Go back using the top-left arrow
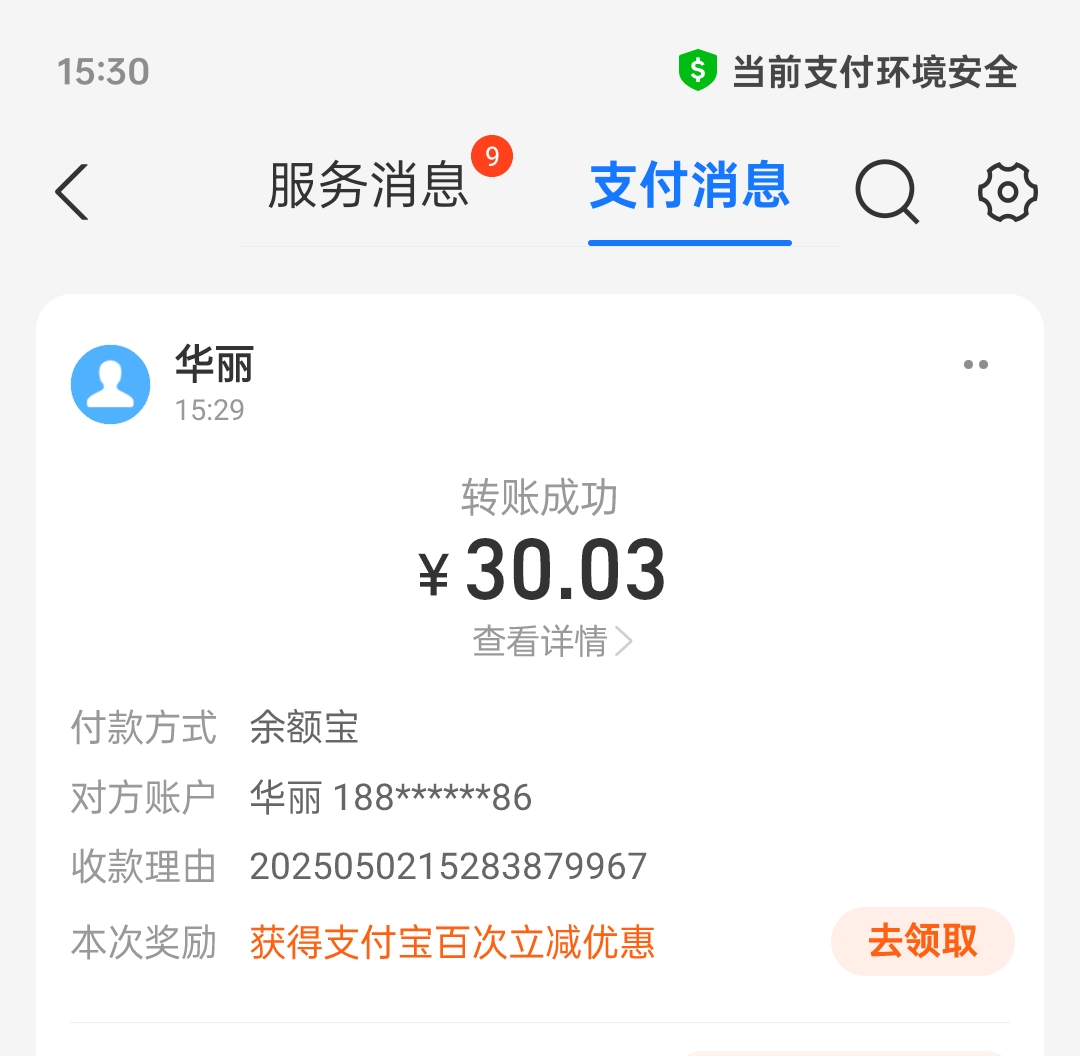 [72, 191]
